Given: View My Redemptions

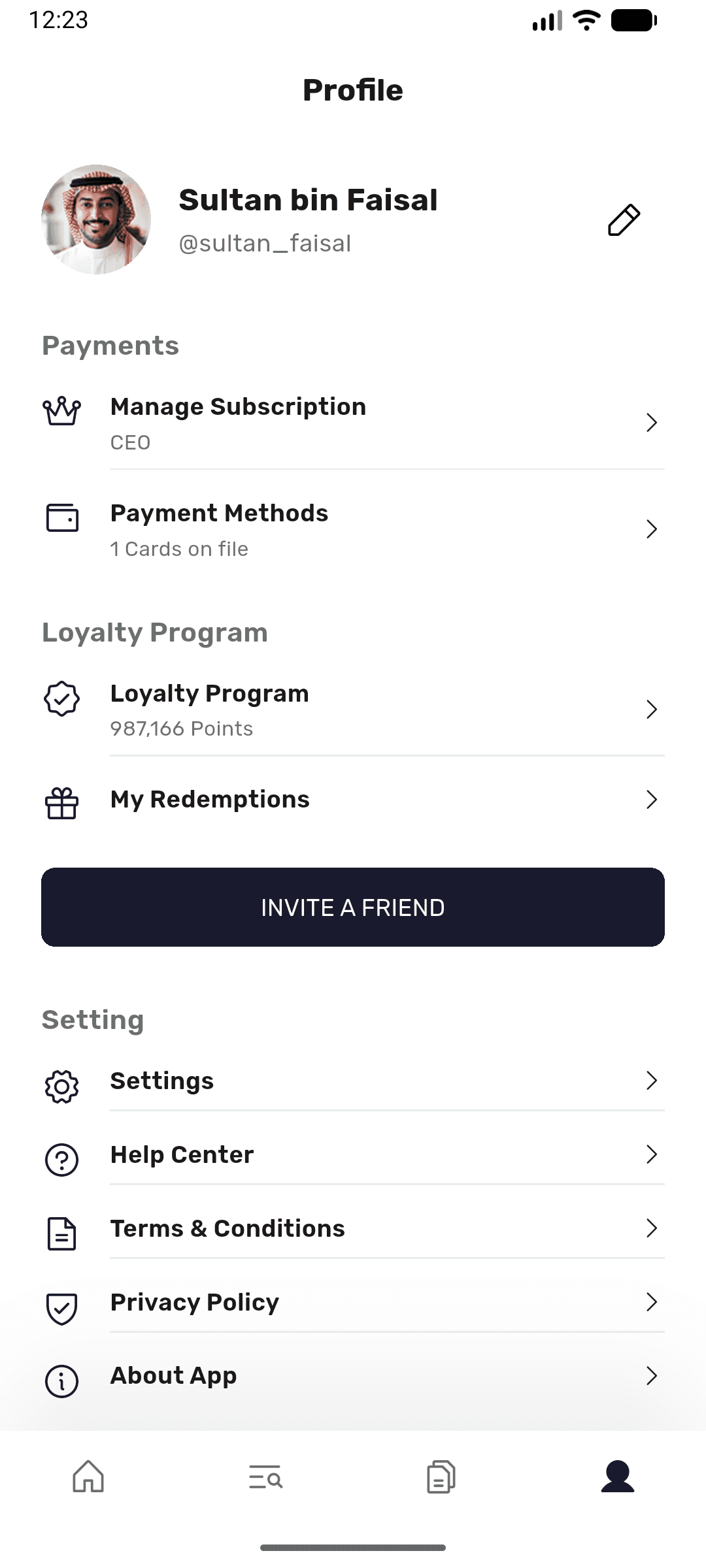Looking at the screenshot, I should pos(353,800).
